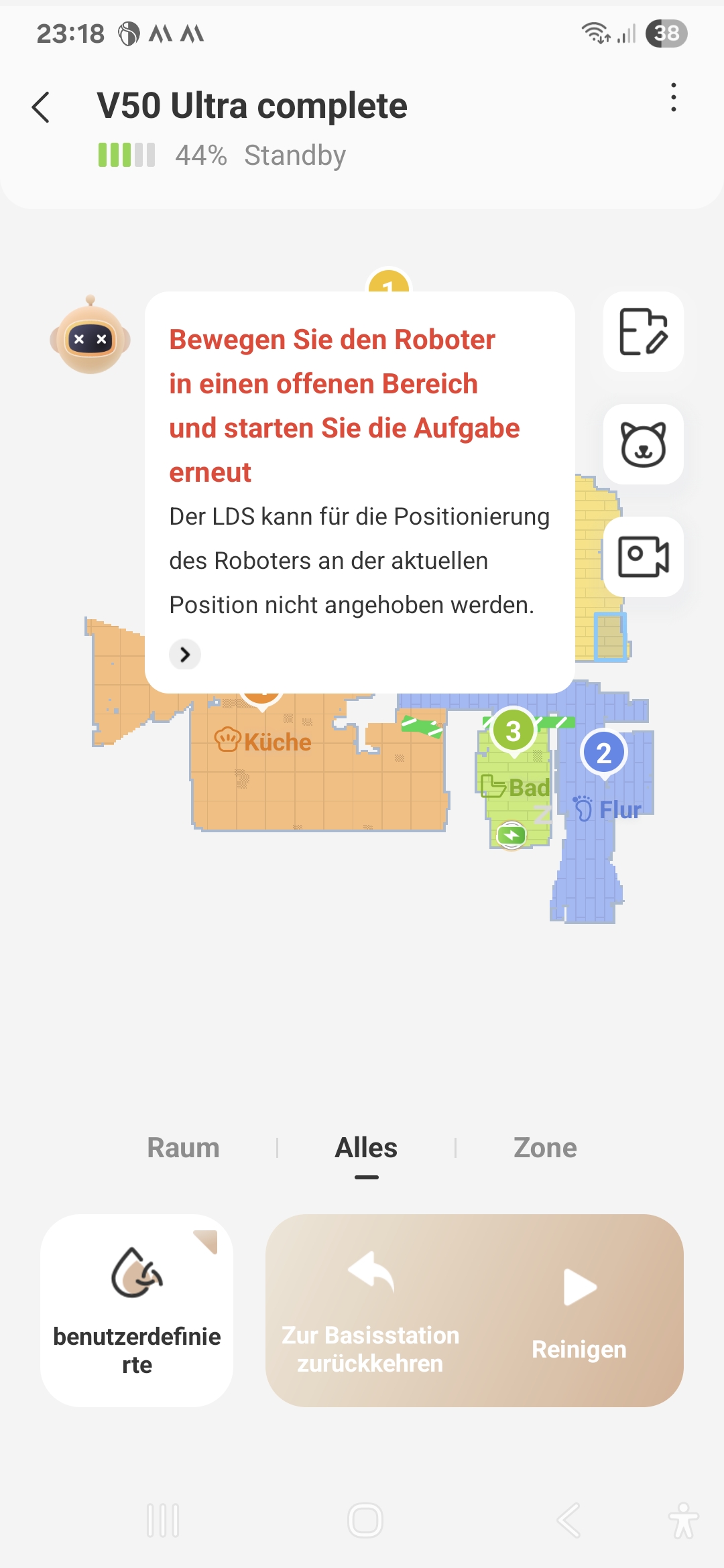Open benutzerdefinierte cleaning mode settings
Viewport: 724px width, 1568px height.
point(137,1310)
